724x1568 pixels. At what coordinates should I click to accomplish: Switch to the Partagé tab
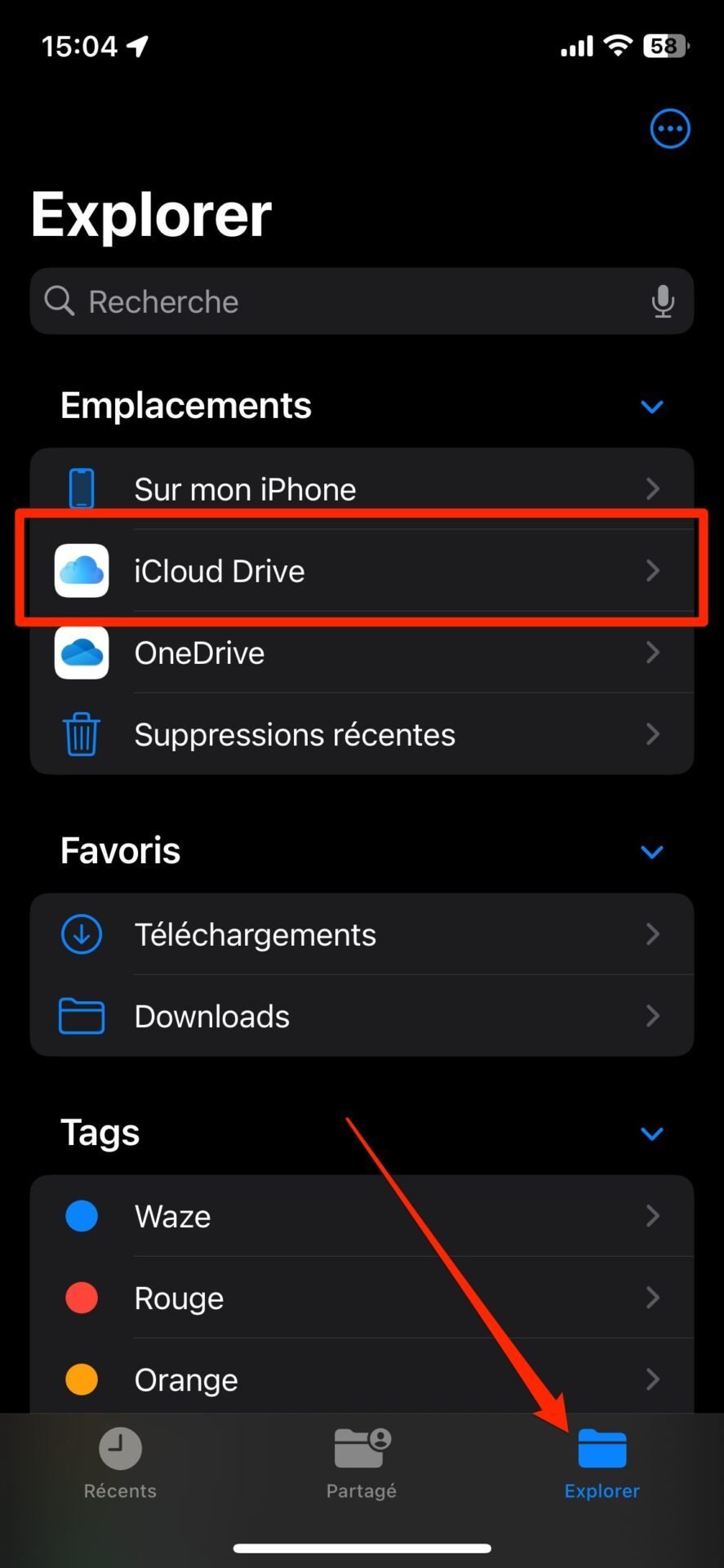click(362, 1463)
